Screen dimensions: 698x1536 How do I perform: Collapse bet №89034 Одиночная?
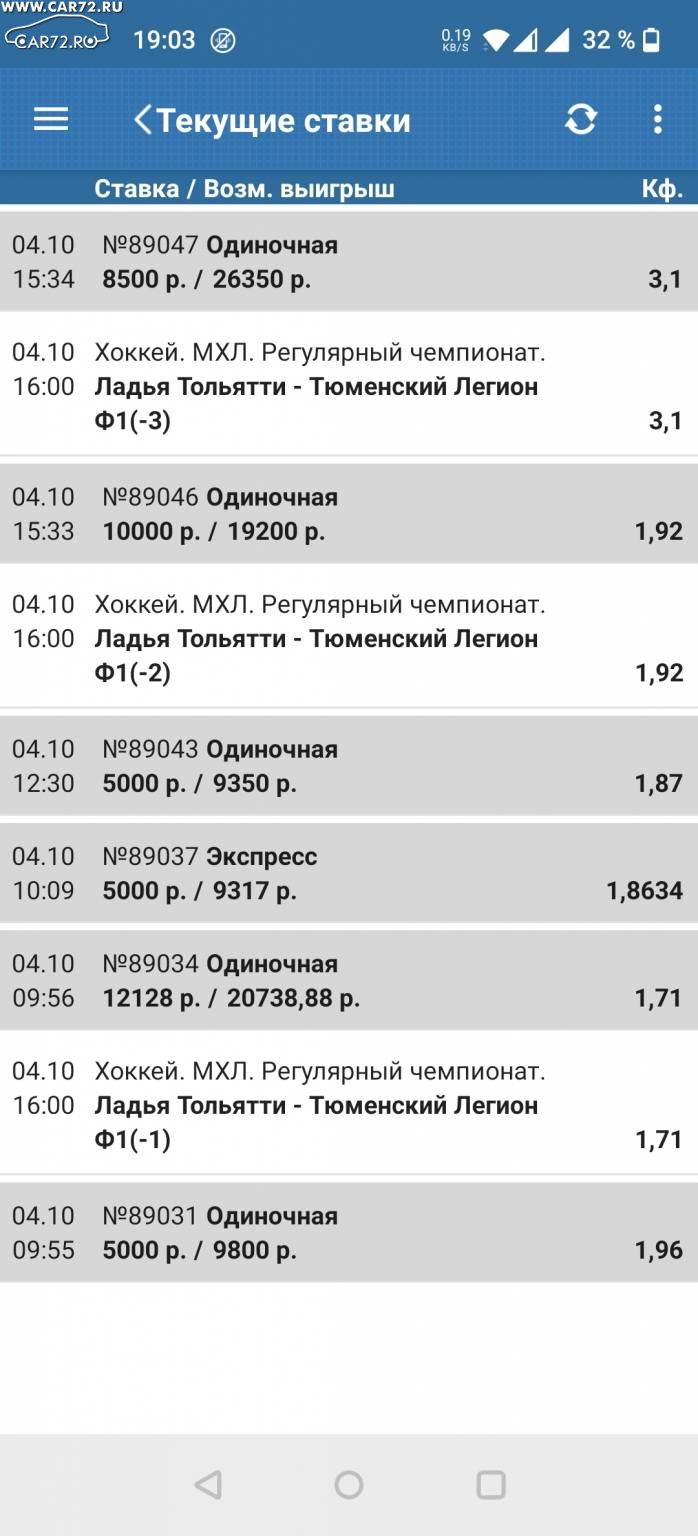(x=349, y=980)
